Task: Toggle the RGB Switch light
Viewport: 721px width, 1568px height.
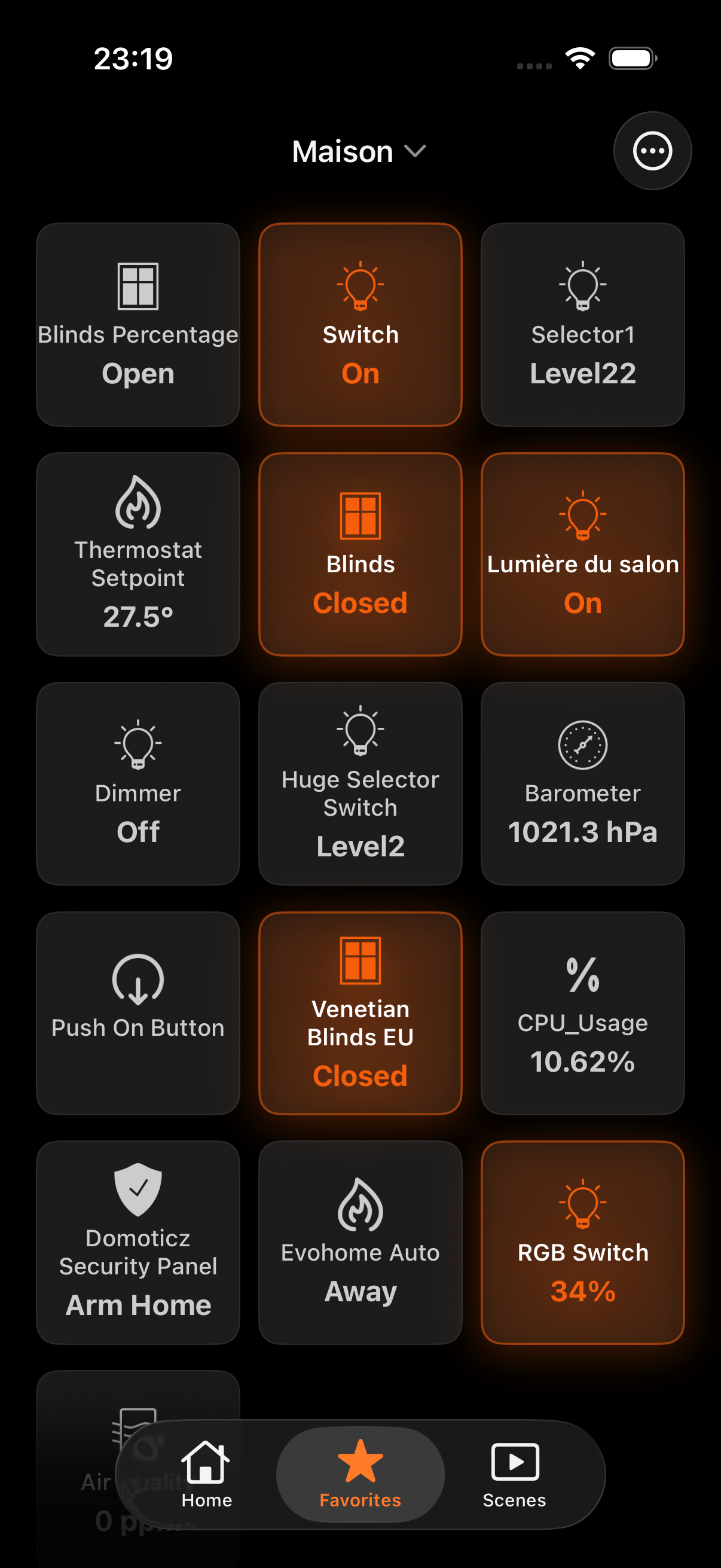Action: coord(582,1242)
